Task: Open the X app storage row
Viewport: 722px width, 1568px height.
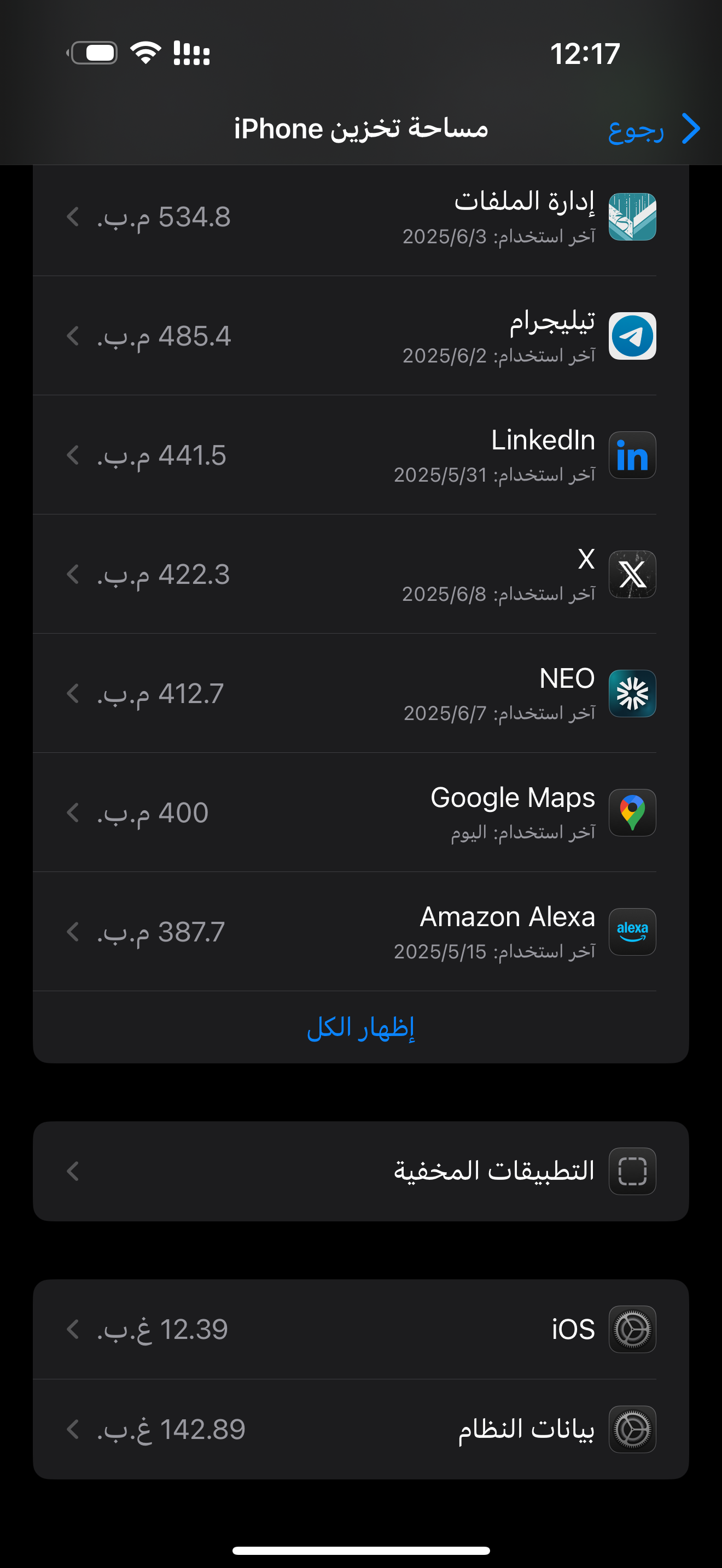Action: click(x=361, y=575)
